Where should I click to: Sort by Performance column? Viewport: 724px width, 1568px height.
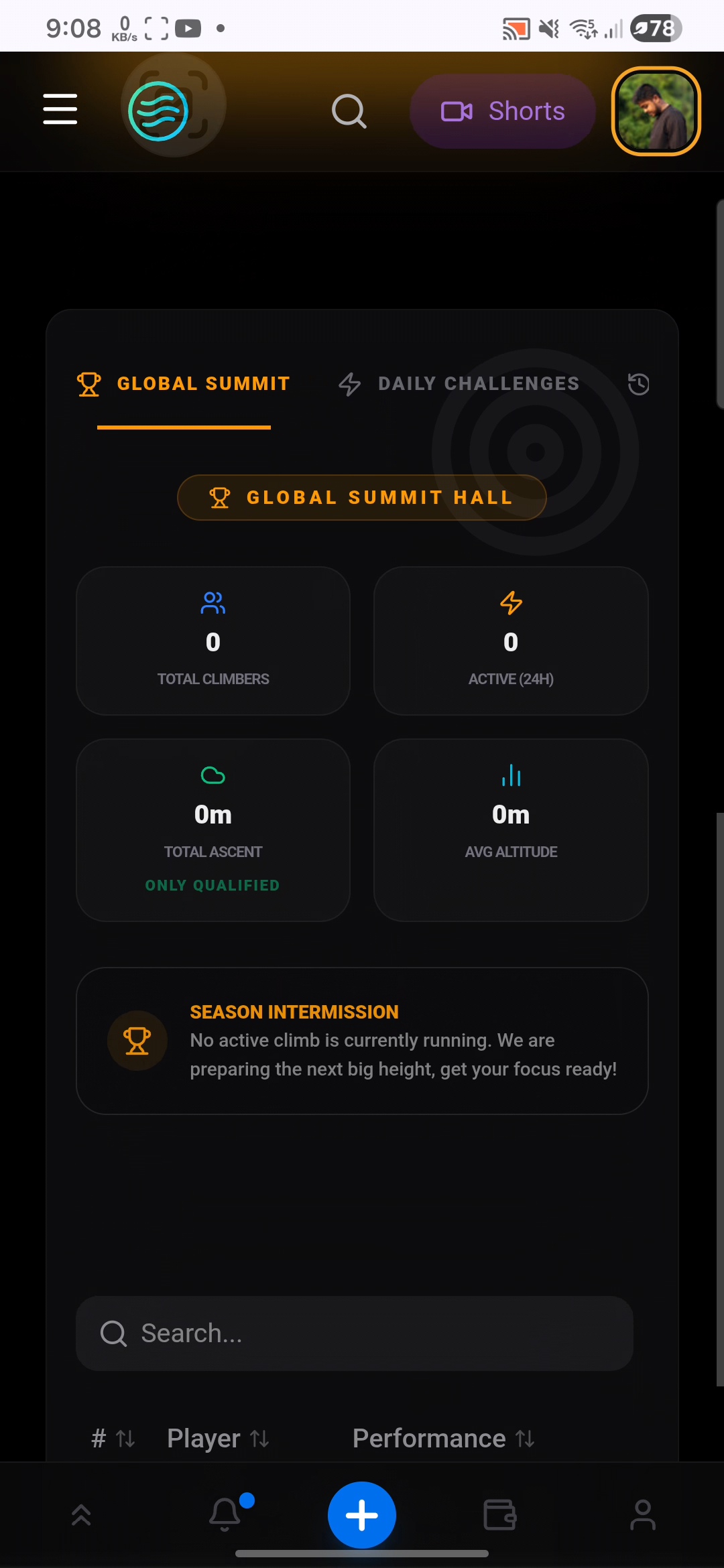pos(444,1438)
